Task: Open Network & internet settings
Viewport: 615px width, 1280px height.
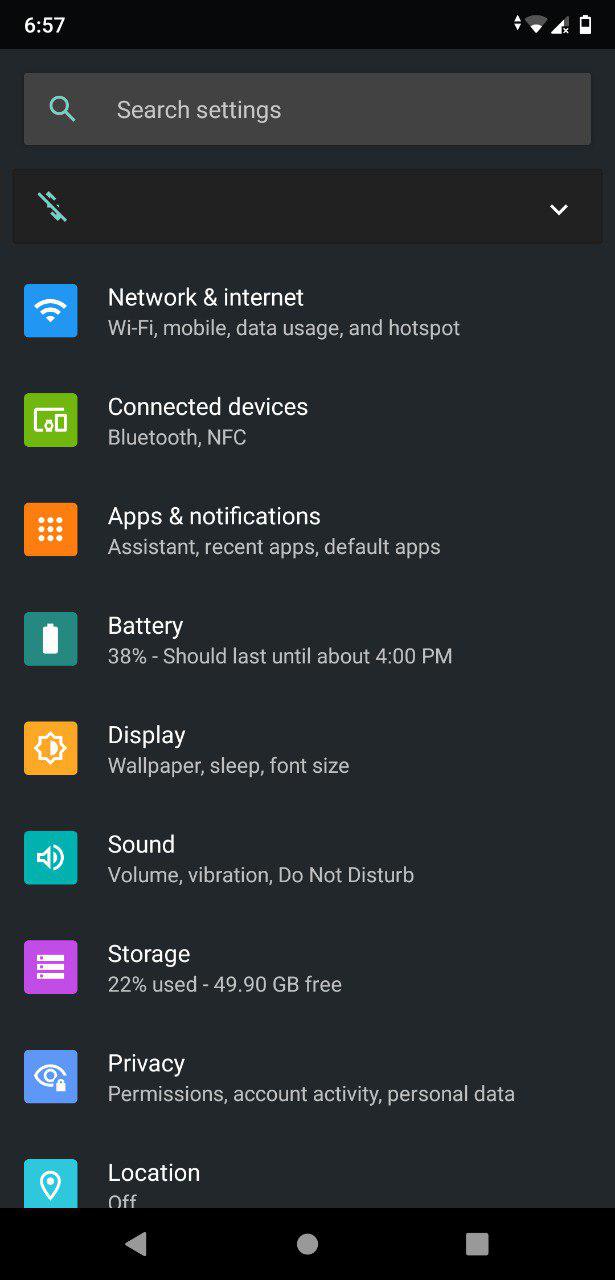Action: pyautogui.click(x=307, y=311)
